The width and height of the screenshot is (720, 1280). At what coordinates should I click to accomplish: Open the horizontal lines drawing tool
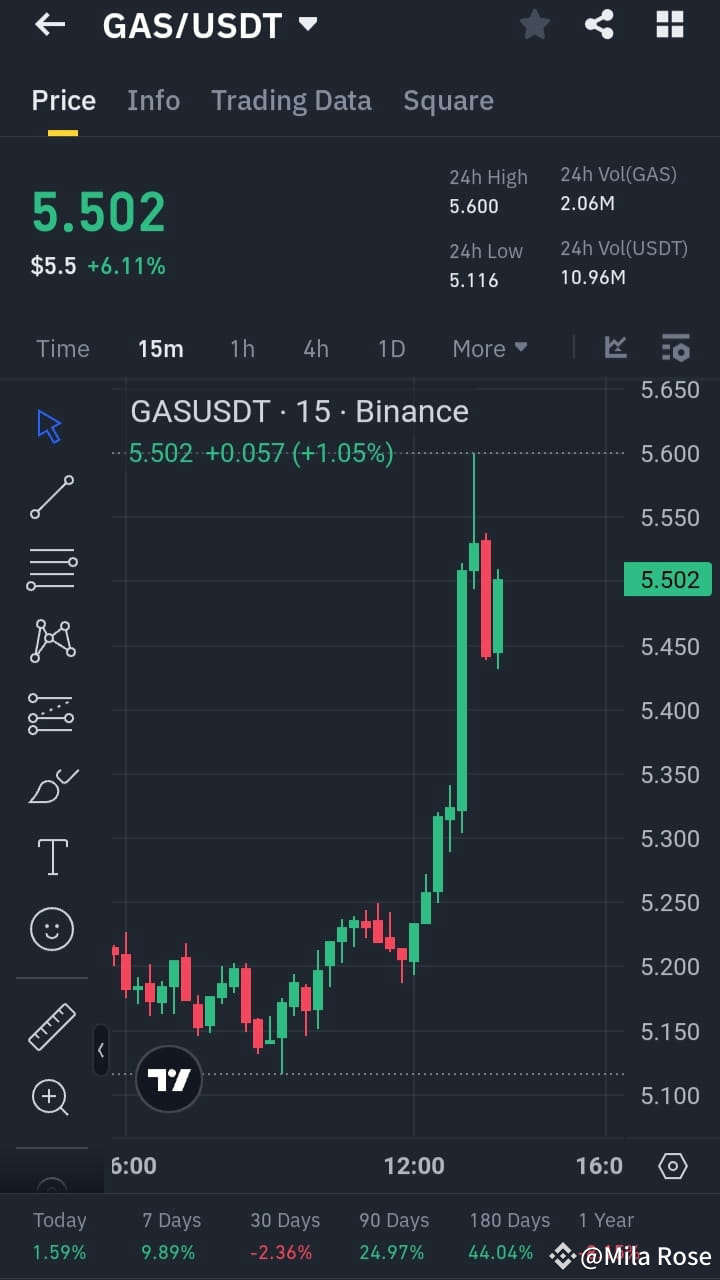click(x=50, y=568)
